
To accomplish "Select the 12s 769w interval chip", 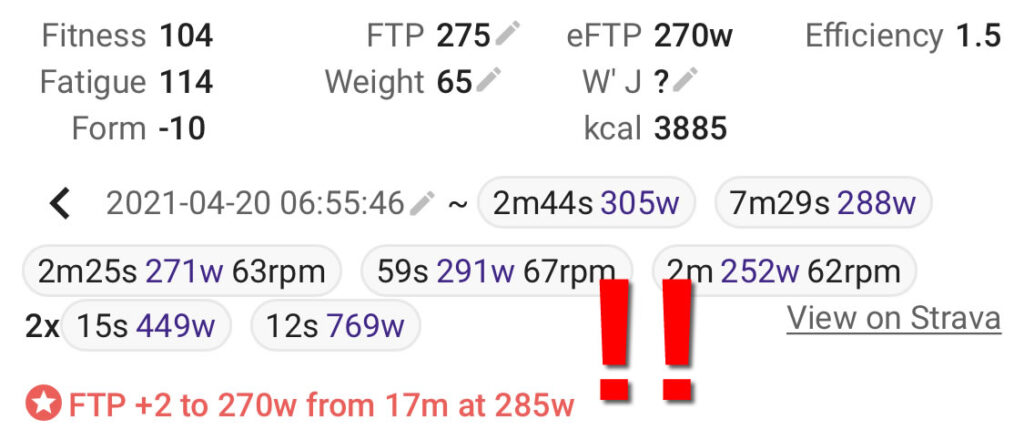I will pyautogui.click(x=335, y=326).
